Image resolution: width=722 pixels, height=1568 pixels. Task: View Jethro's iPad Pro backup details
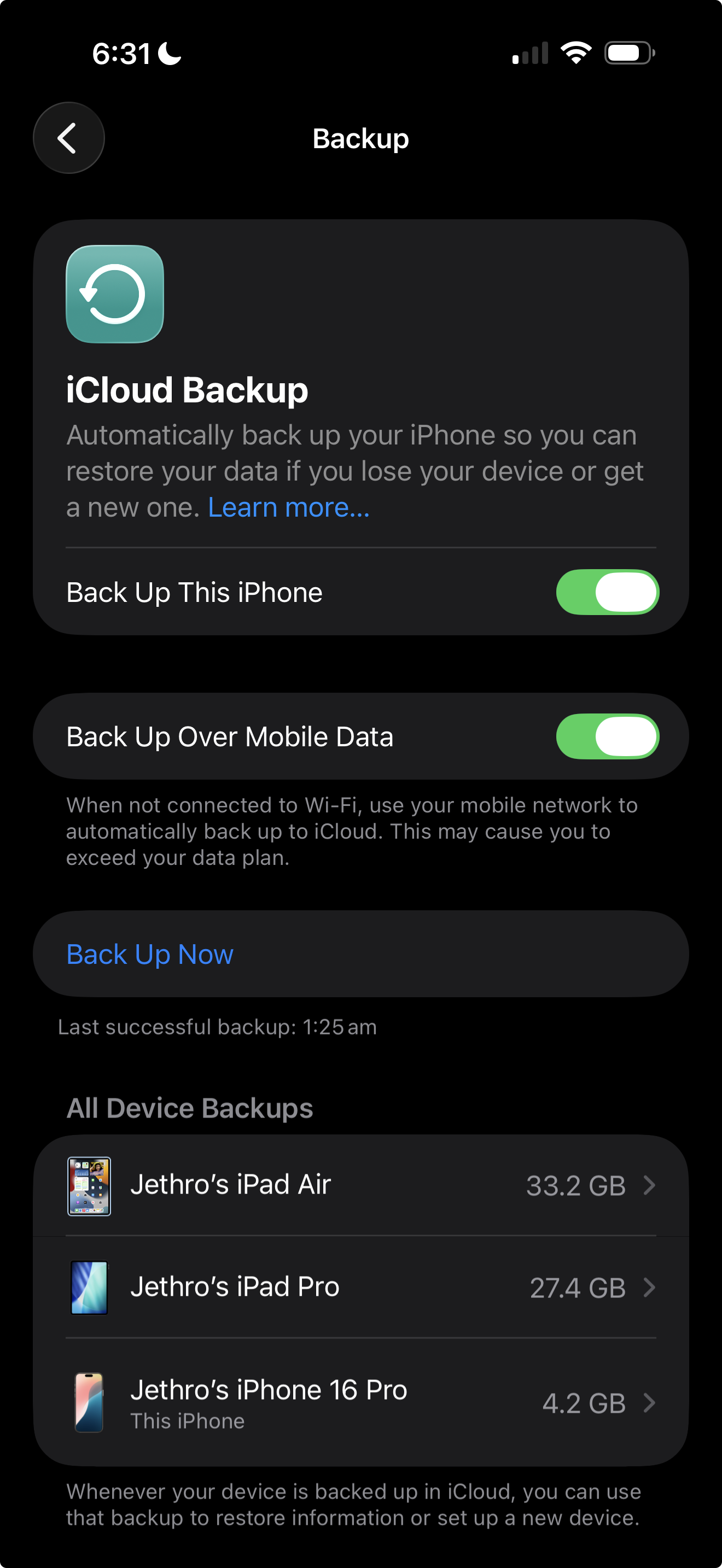pos(361,1288)
